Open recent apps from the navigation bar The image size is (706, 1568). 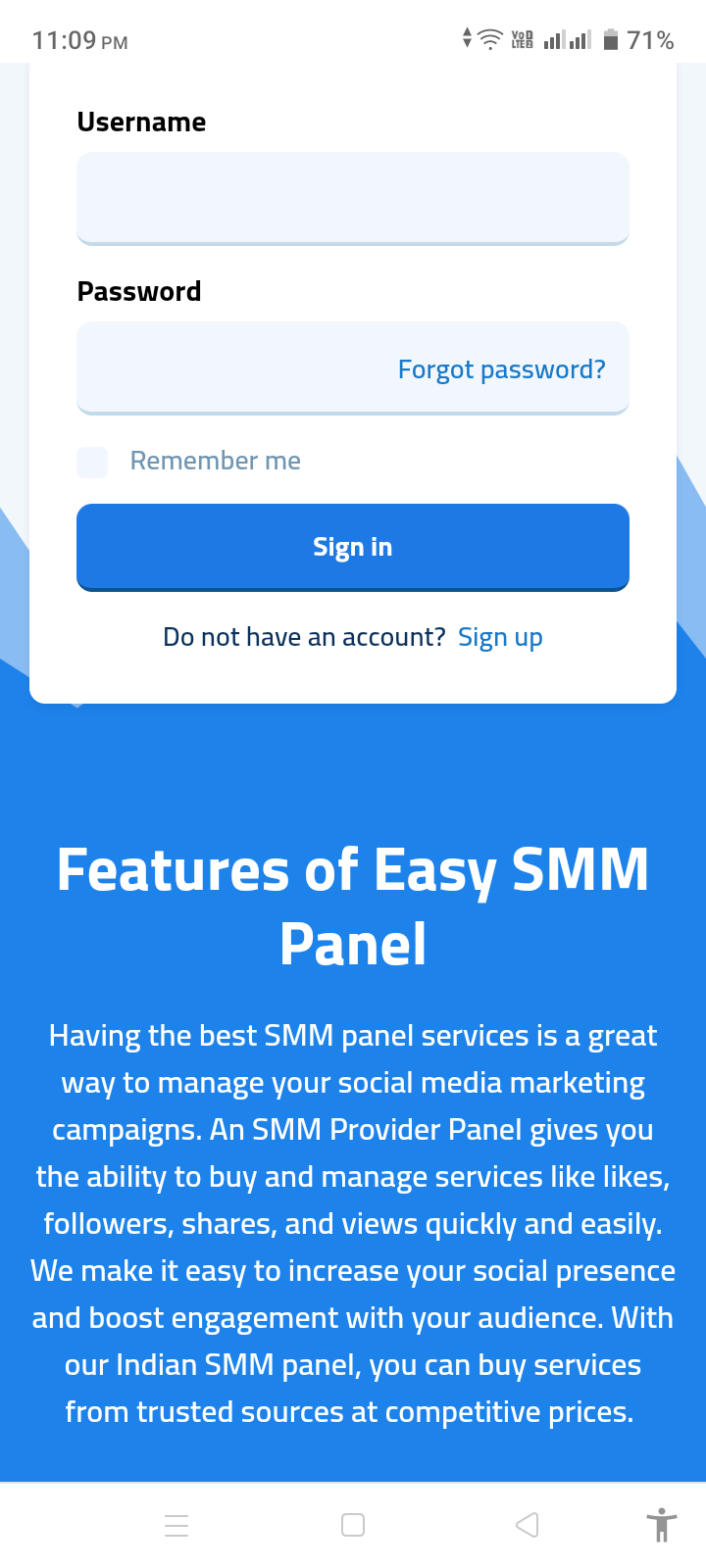click(176, 1525)
